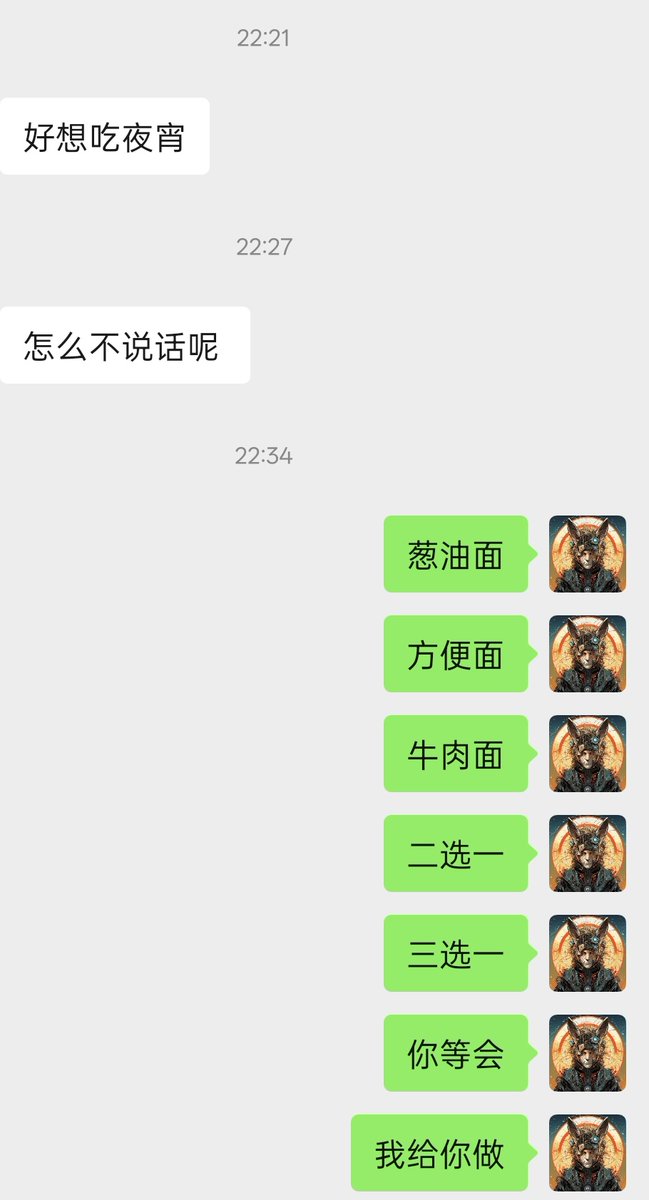Screen dimensions: 649x1200
Task: Tap the avatar next to 方便面
Action: (587, 654)
